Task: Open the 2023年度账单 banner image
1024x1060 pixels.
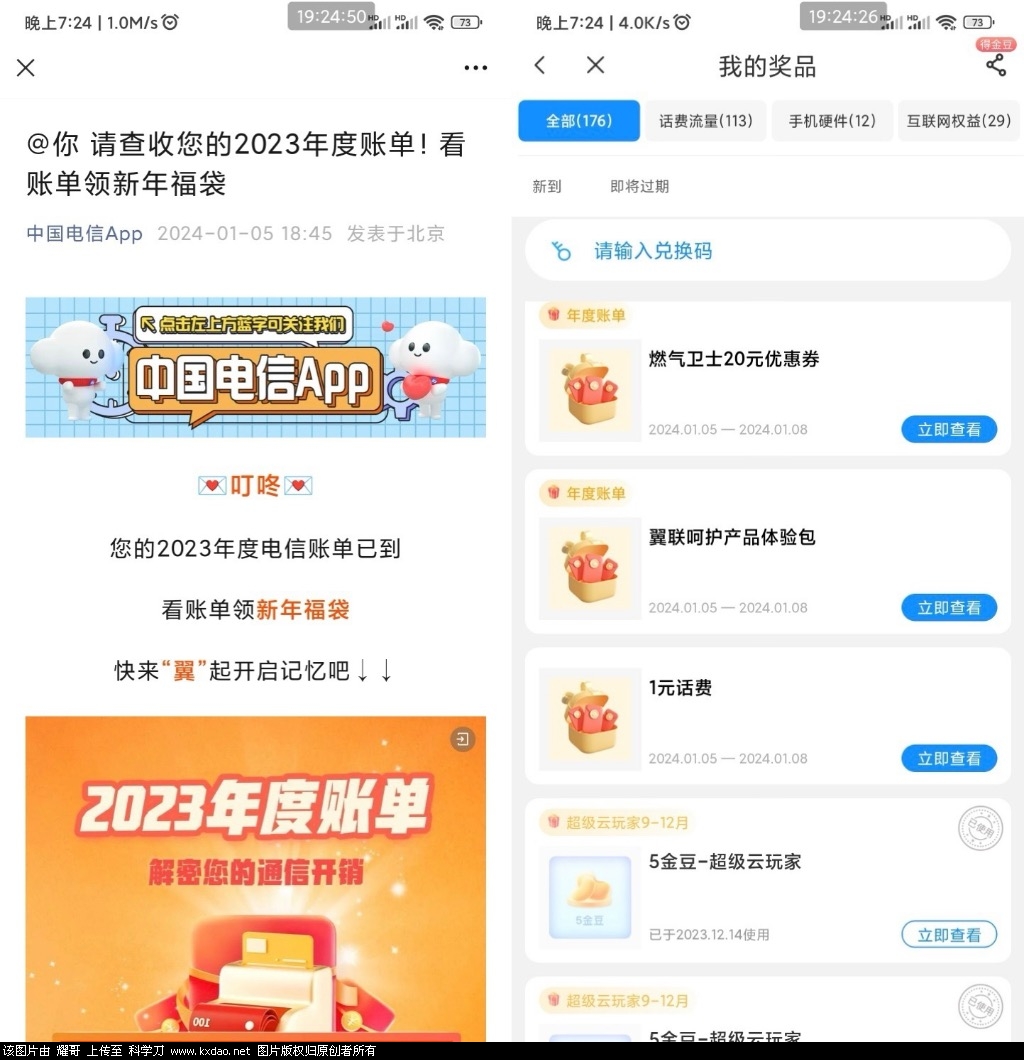Action: (x=255, y=878)
